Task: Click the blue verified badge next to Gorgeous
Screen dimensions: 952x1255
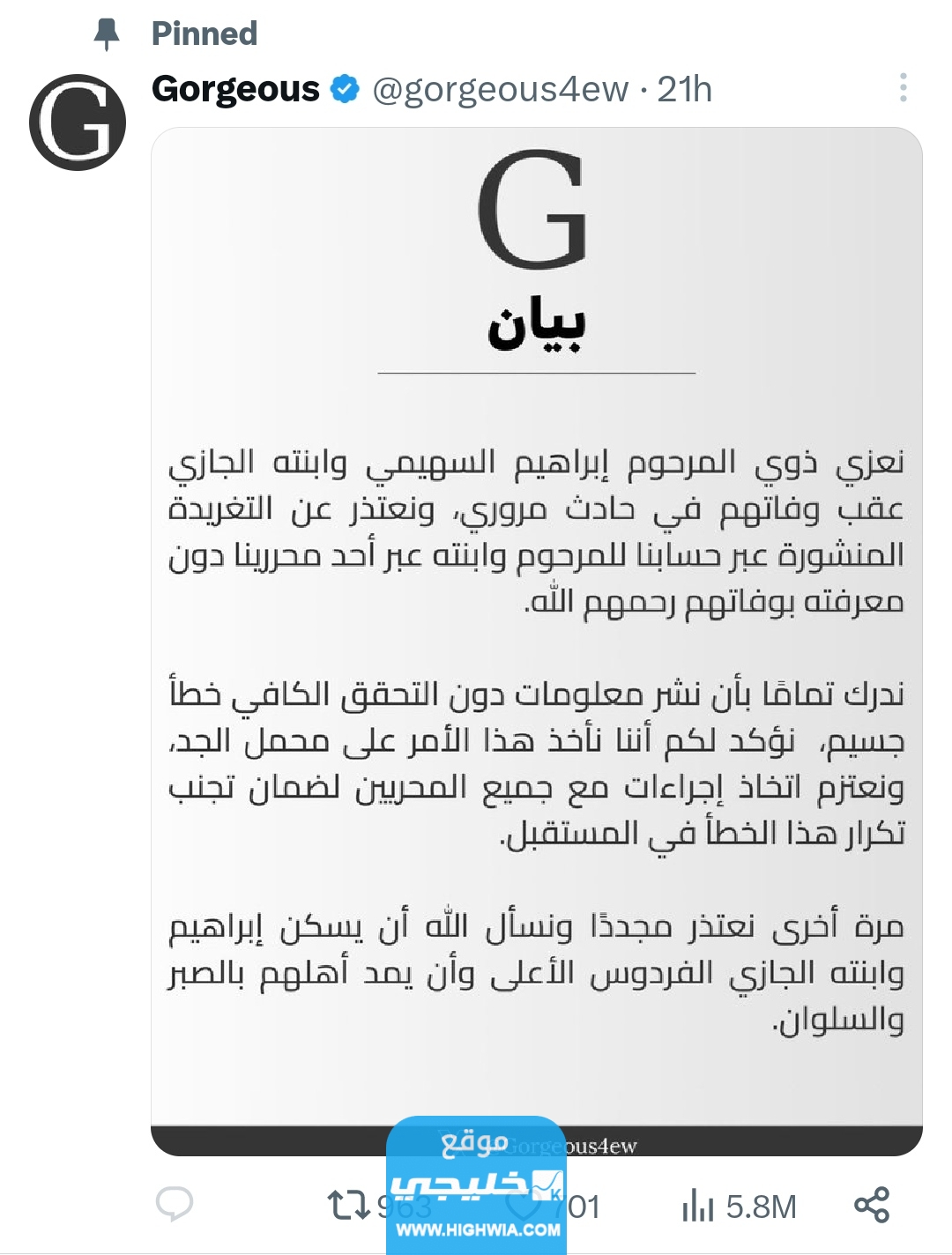Action: [x=344, y=88]
